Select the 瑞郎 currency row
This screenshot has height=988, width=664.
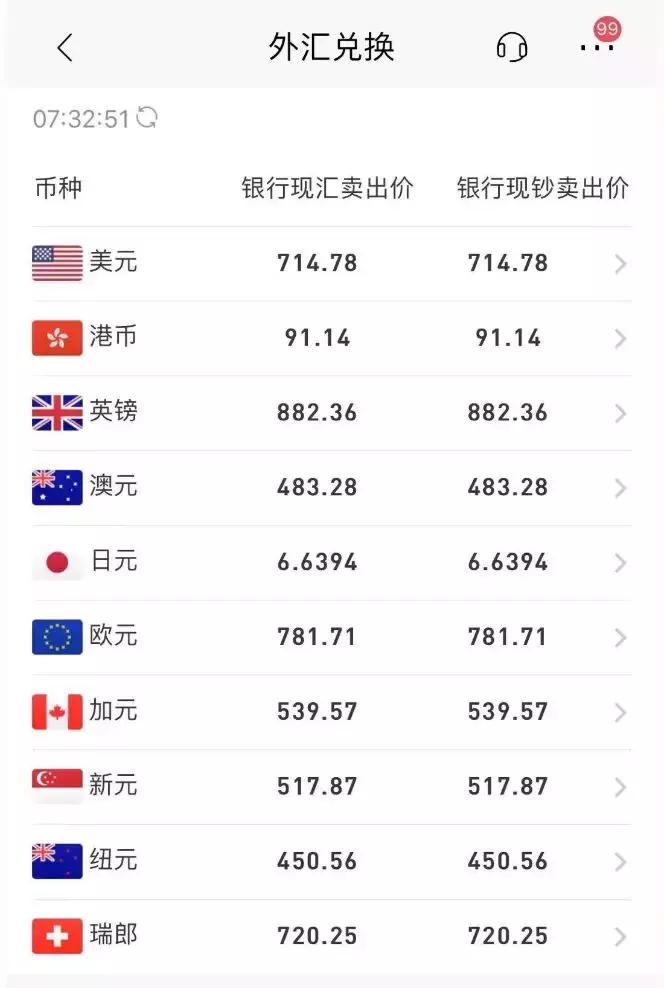(x=331, y=936)
